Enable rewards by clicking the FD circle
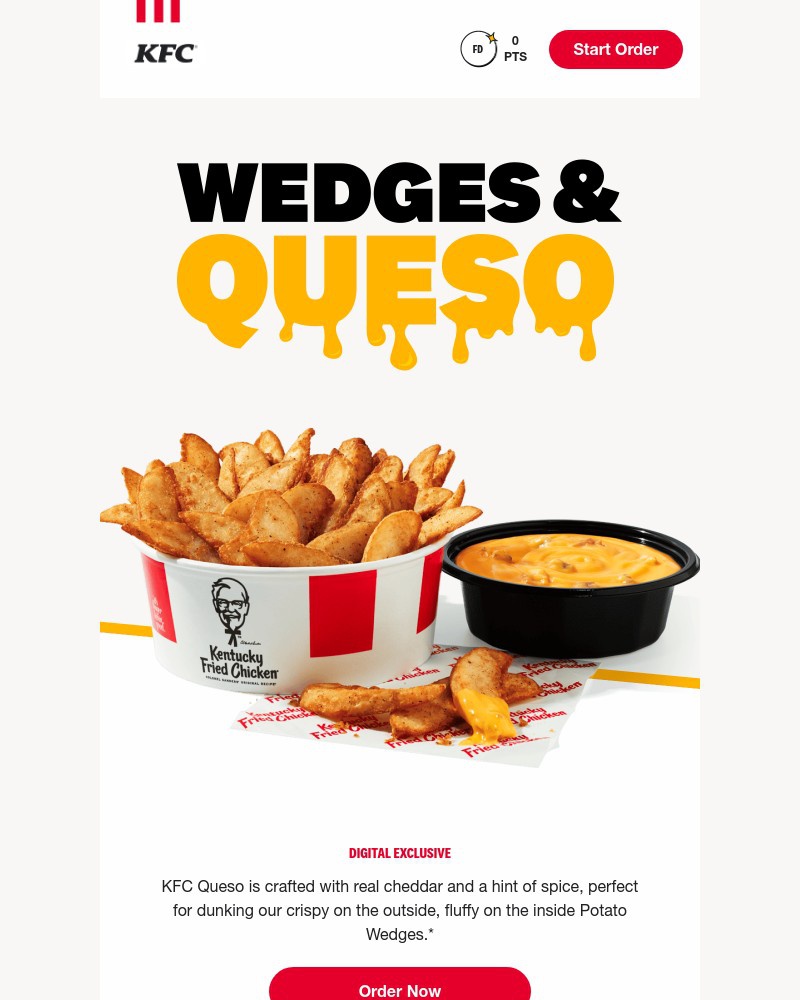This screenshot has height=1000, width=800. [x=478, y=48]
